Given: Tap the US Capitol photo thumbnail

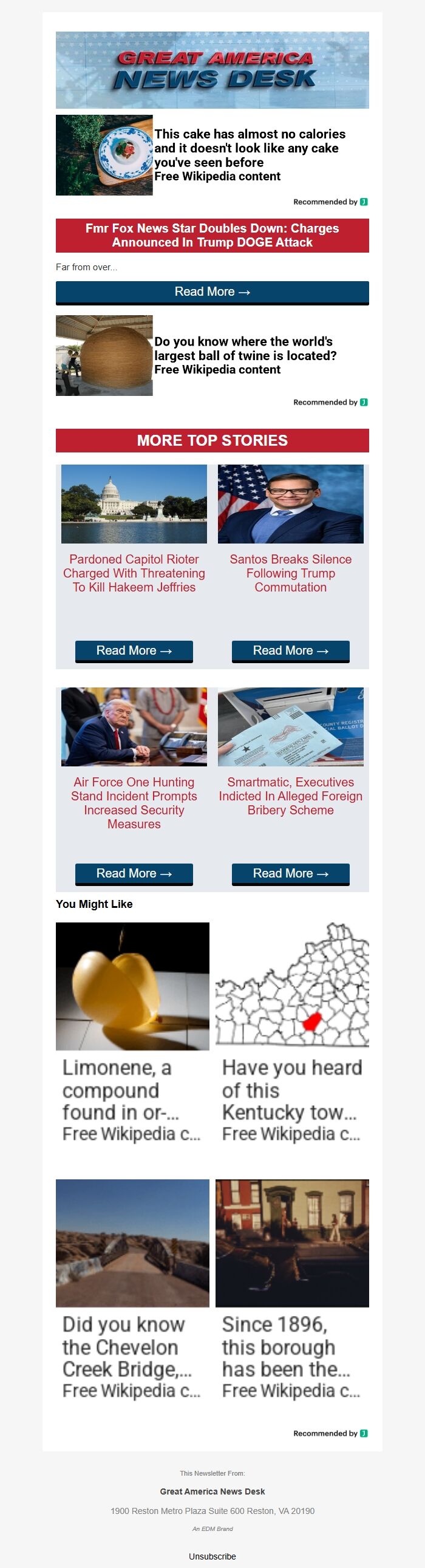Looking at the screenshot, I should [134, 504].
